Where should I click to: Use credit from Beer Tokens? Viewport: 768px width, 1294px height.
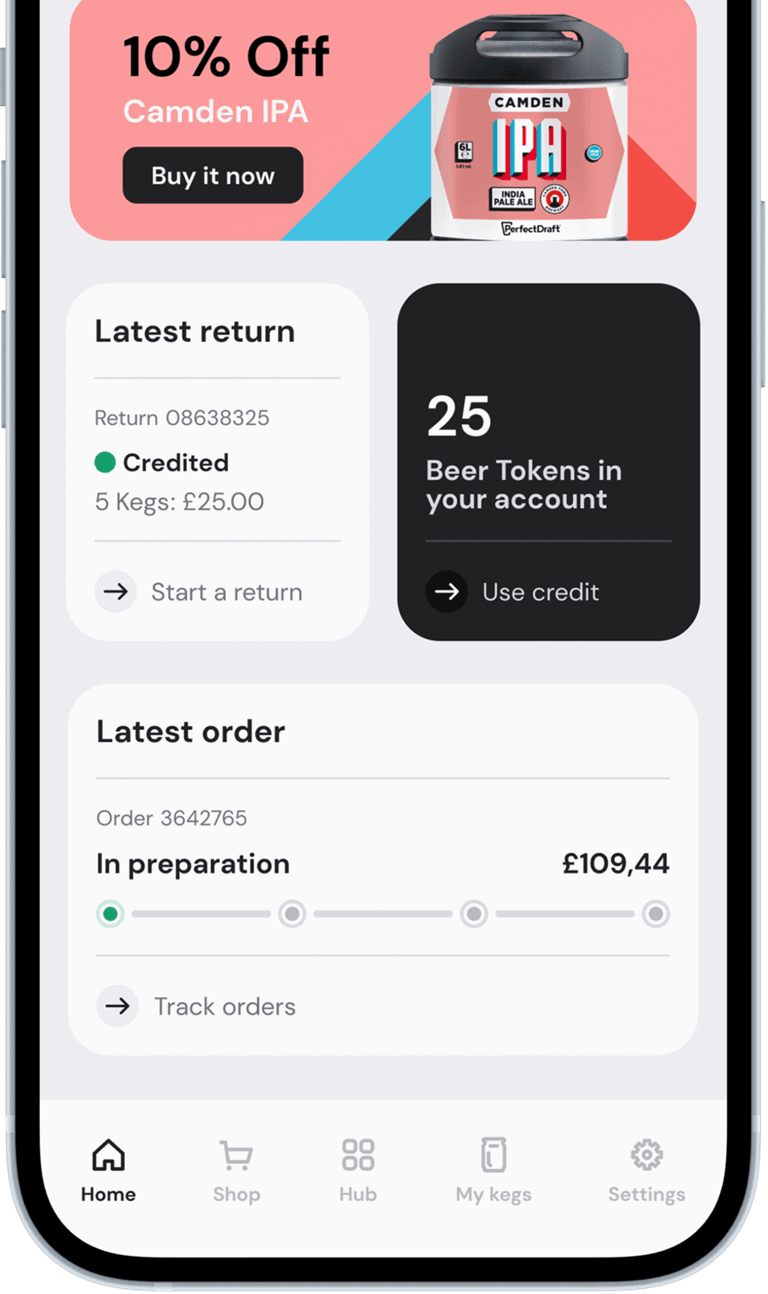(x=513, y=592)
